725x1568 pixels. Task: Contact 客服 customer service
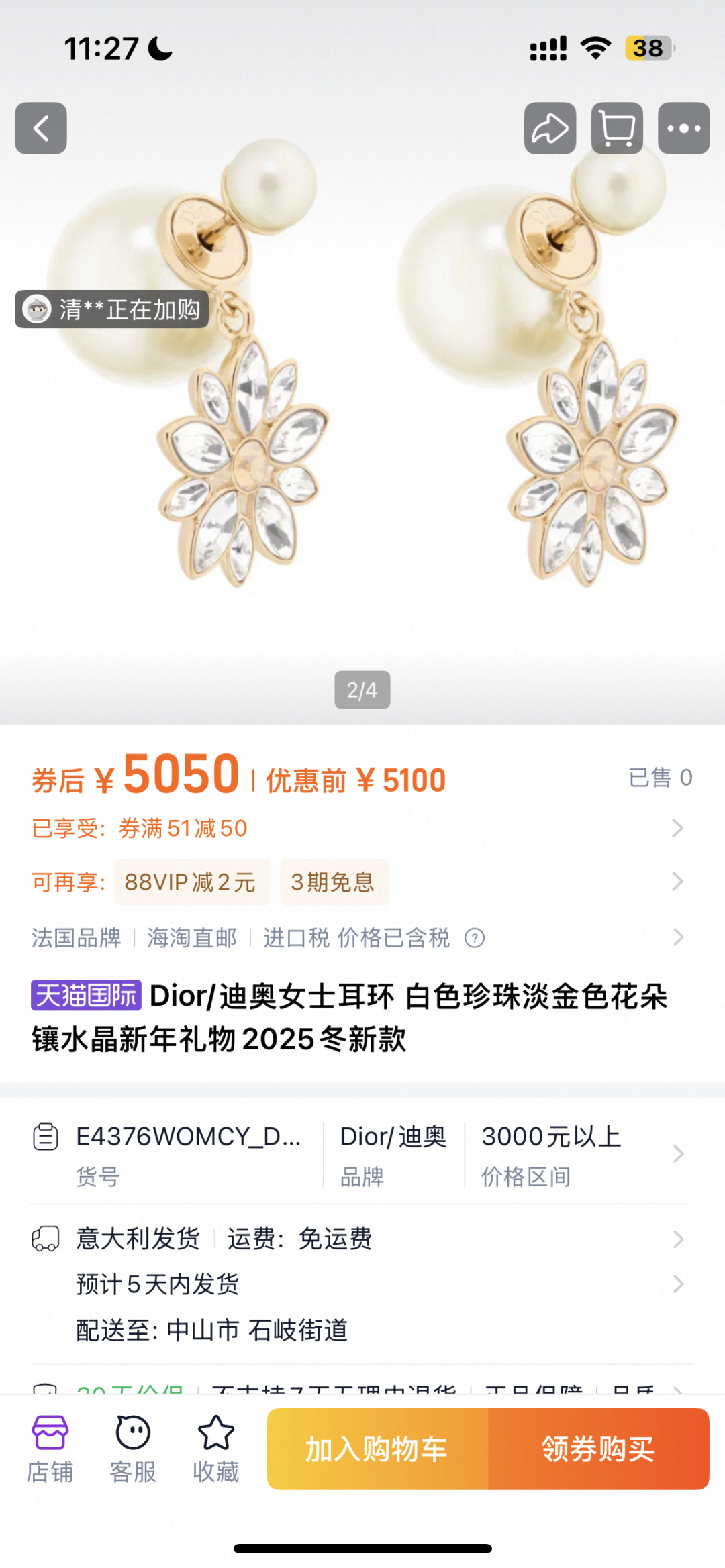(x=133, y=1448)
